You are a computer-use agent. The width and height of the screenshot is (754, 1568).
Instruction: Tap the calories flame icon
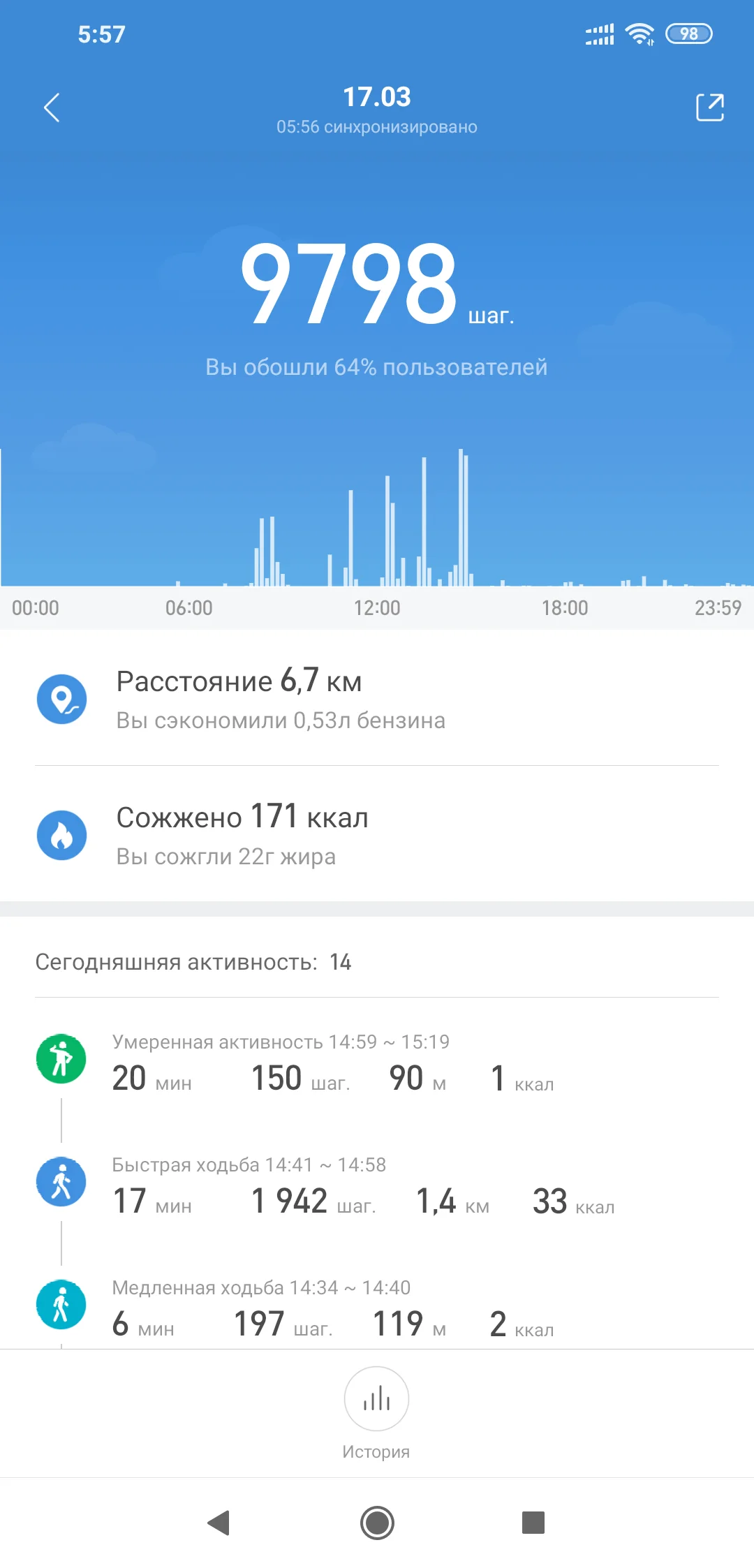pyautogui.click(x=62, y=835)
